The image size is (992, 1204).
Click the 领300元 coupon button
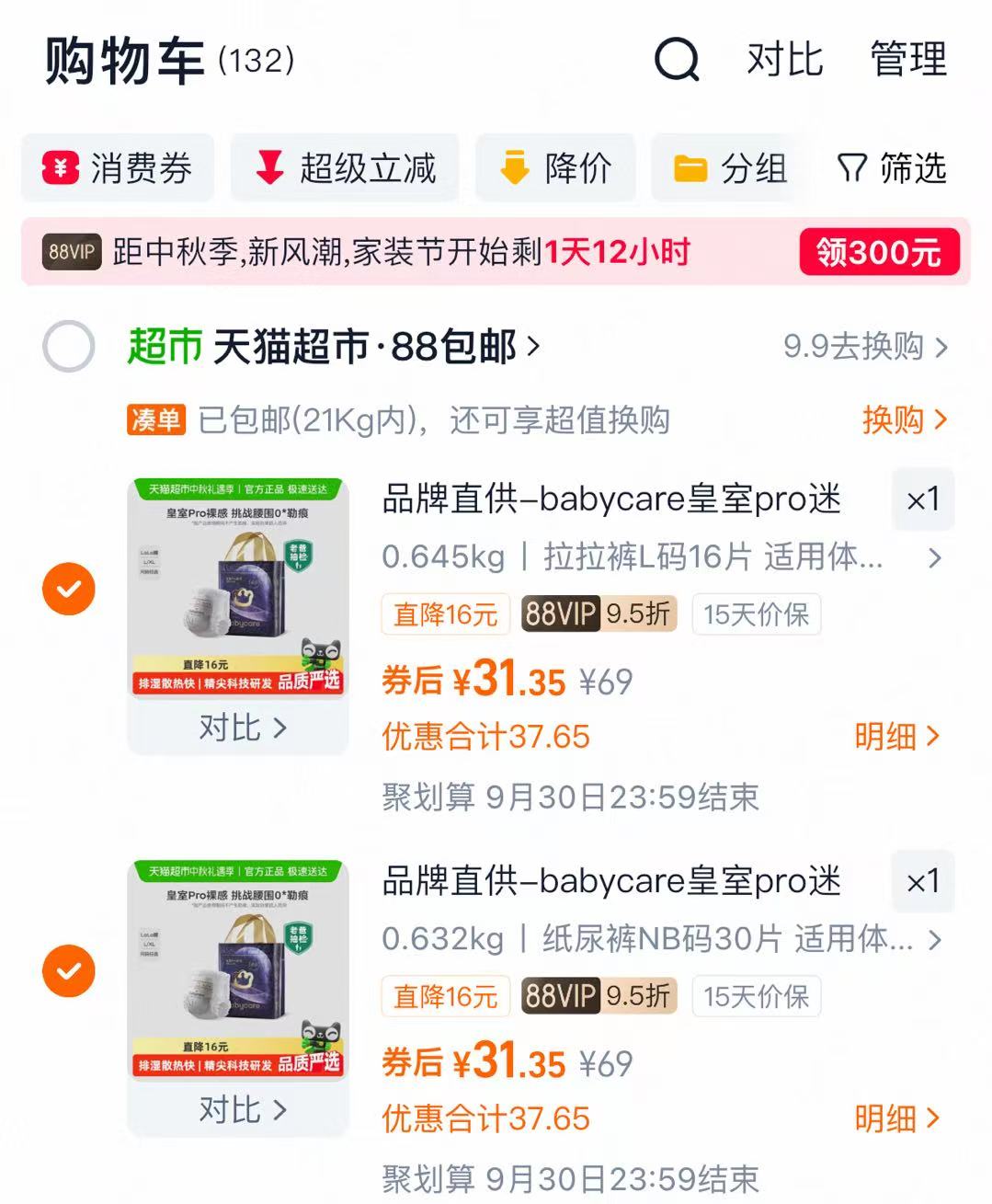click(878, 251)
